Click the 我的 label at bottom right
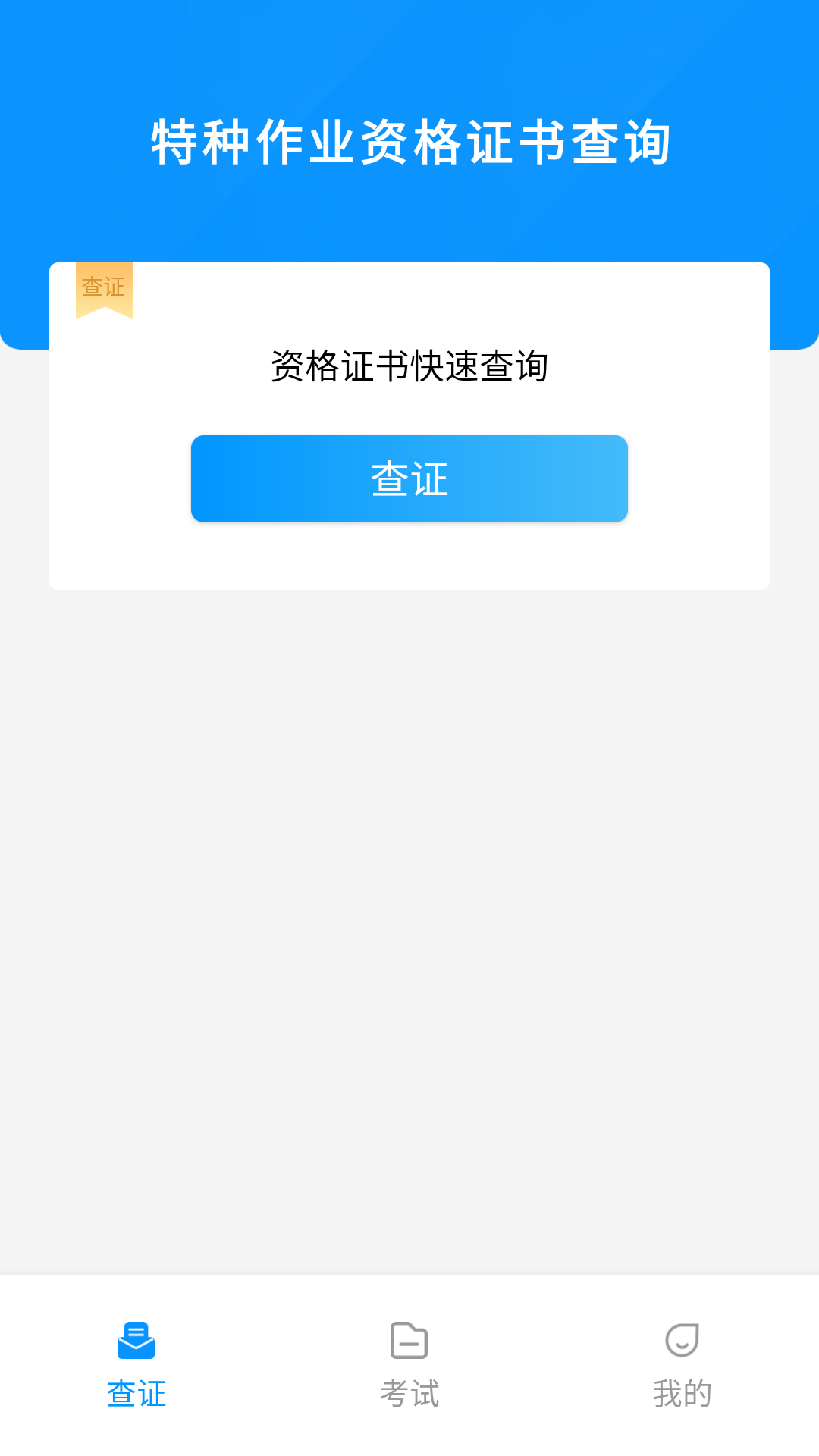Screen dimensions: 819x1456 (682, 1394)
